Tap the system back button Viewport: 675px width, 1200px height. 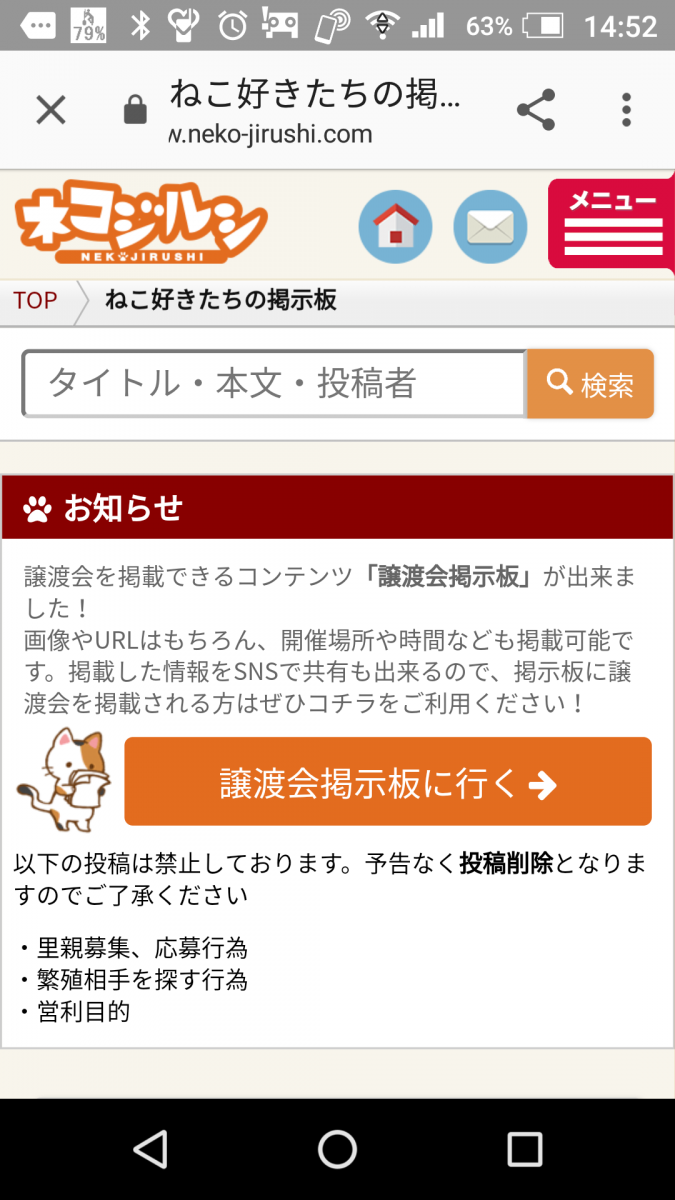151,1150
